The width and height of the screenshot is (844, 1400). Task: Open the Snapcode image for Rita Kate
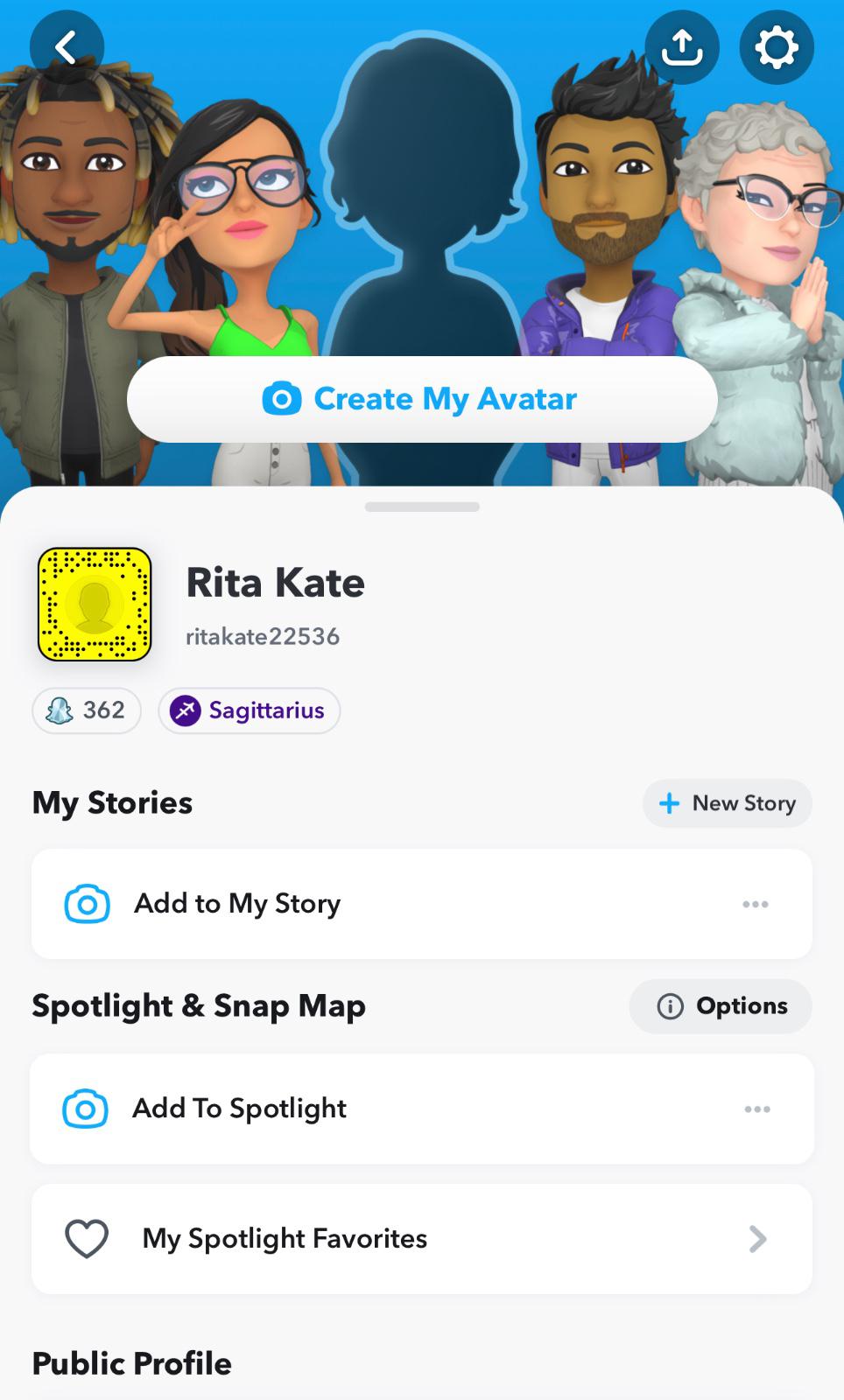(95, 604)
